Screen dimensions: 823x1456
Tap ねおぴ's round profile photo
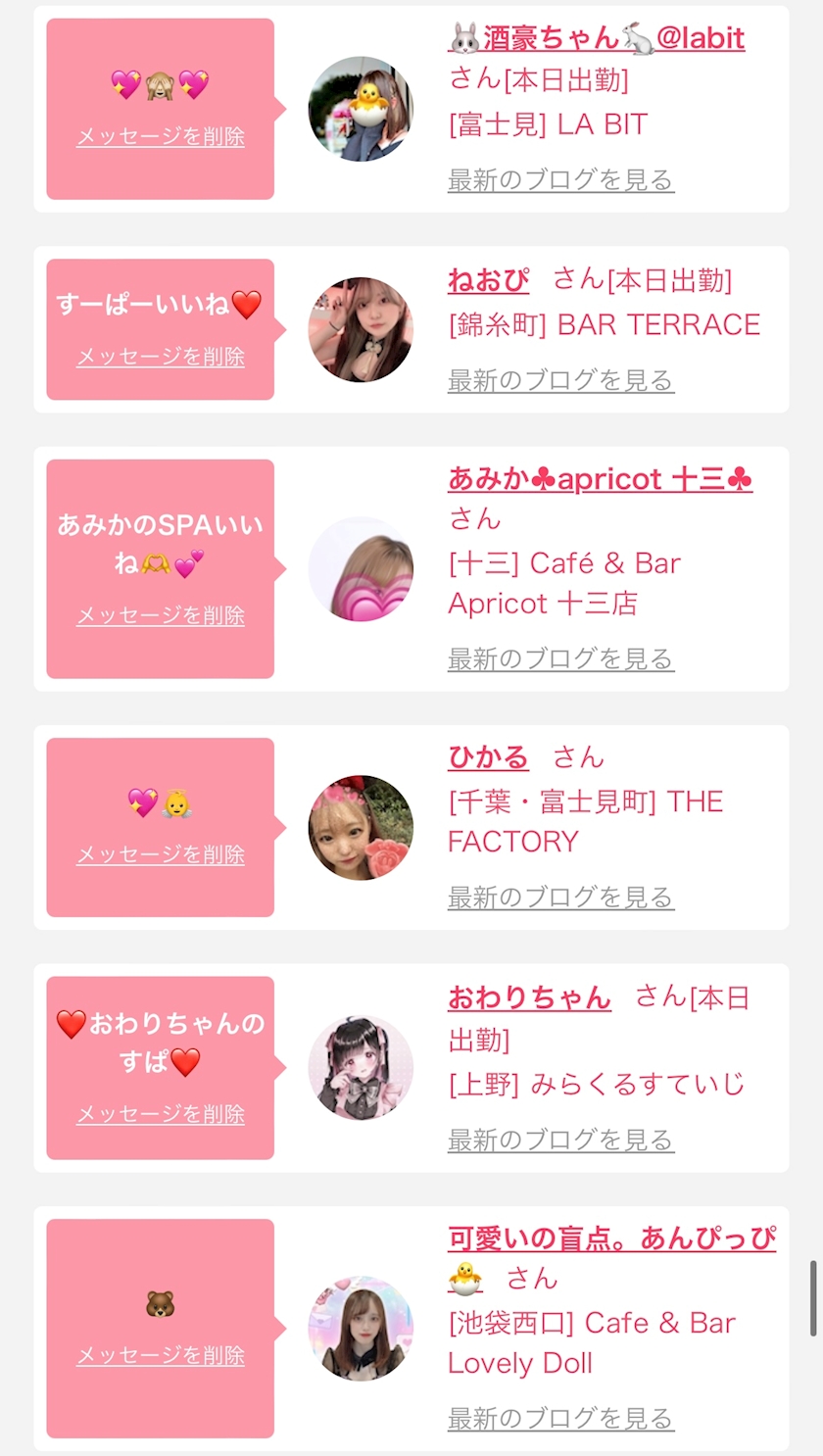point(361,330)
